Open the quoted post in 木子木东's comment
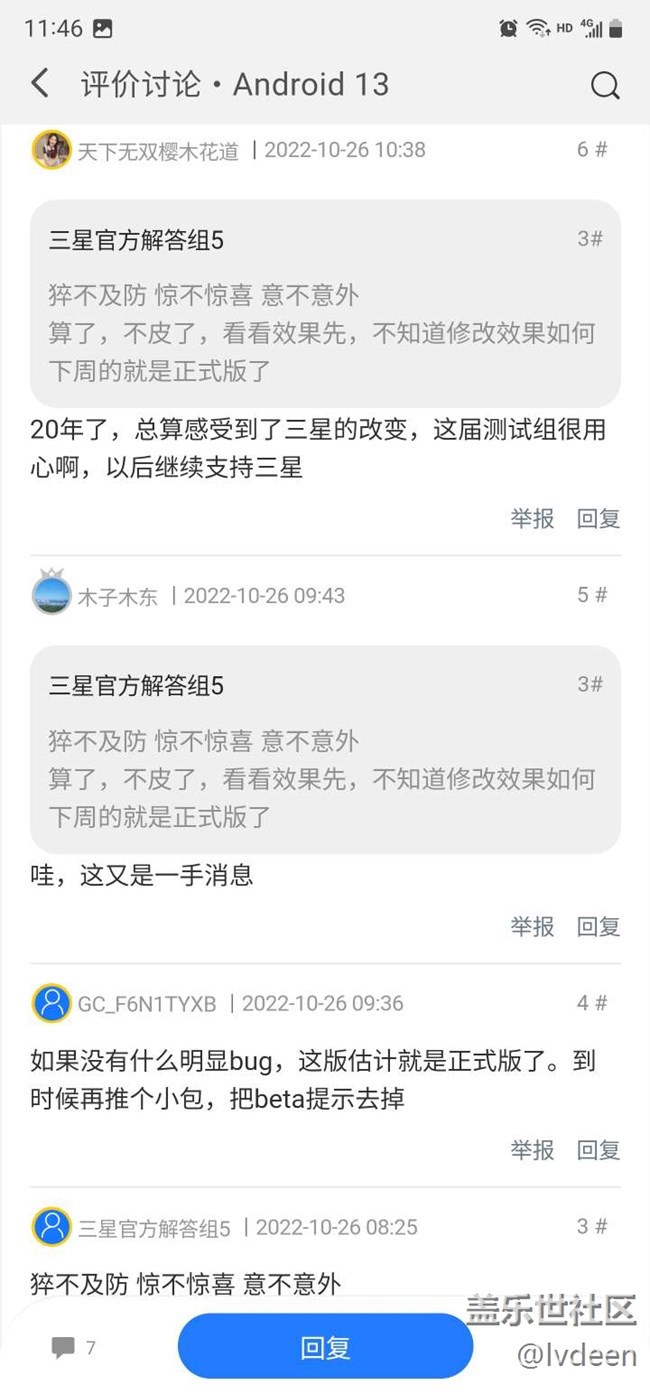Image resolution: width=650 pixels, height=1394 pixels. [325, 749]
